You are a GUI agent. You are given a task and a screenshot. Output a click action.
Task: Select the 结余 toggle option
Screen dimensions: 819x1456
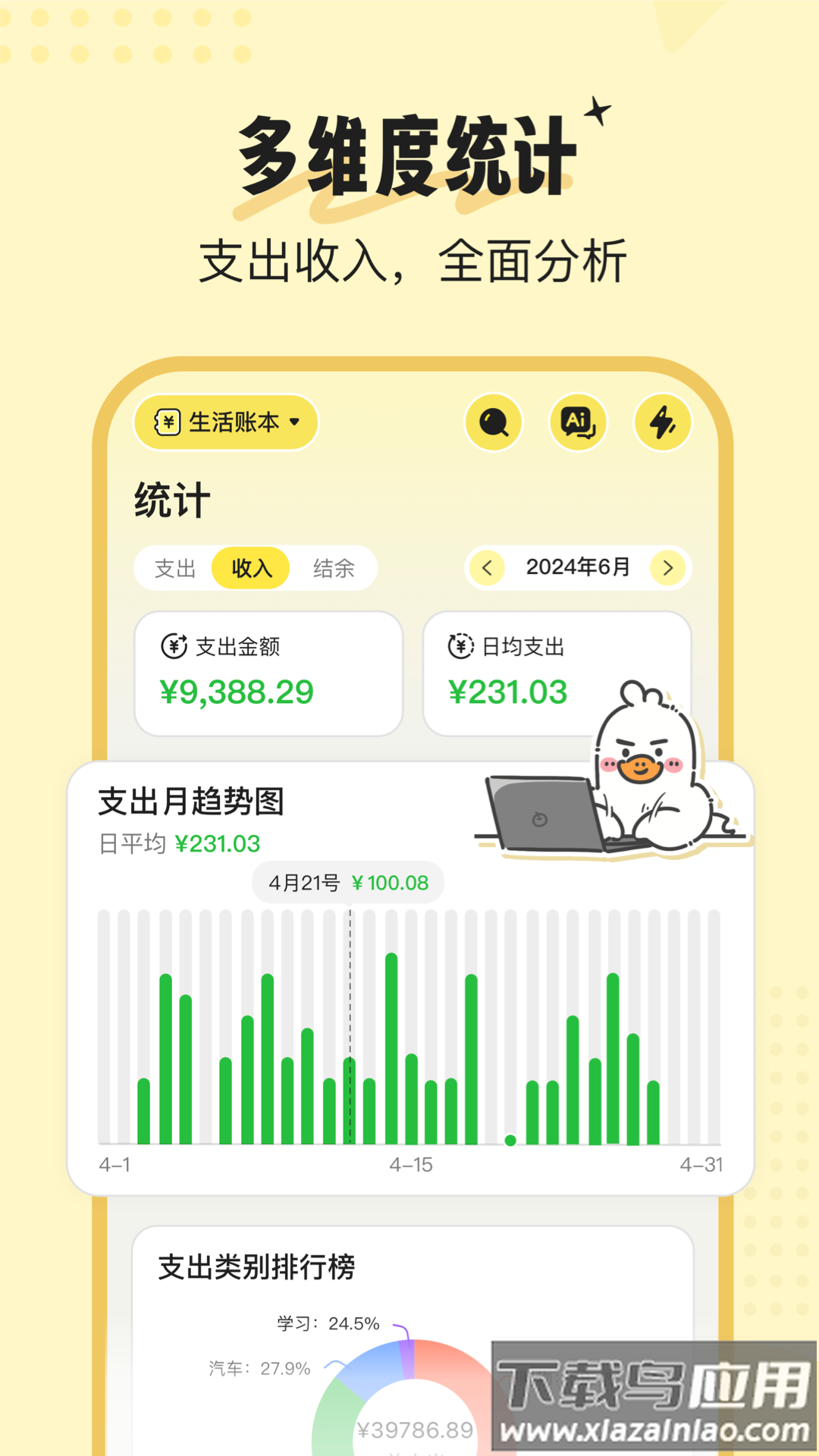click(x=334, y=568)
